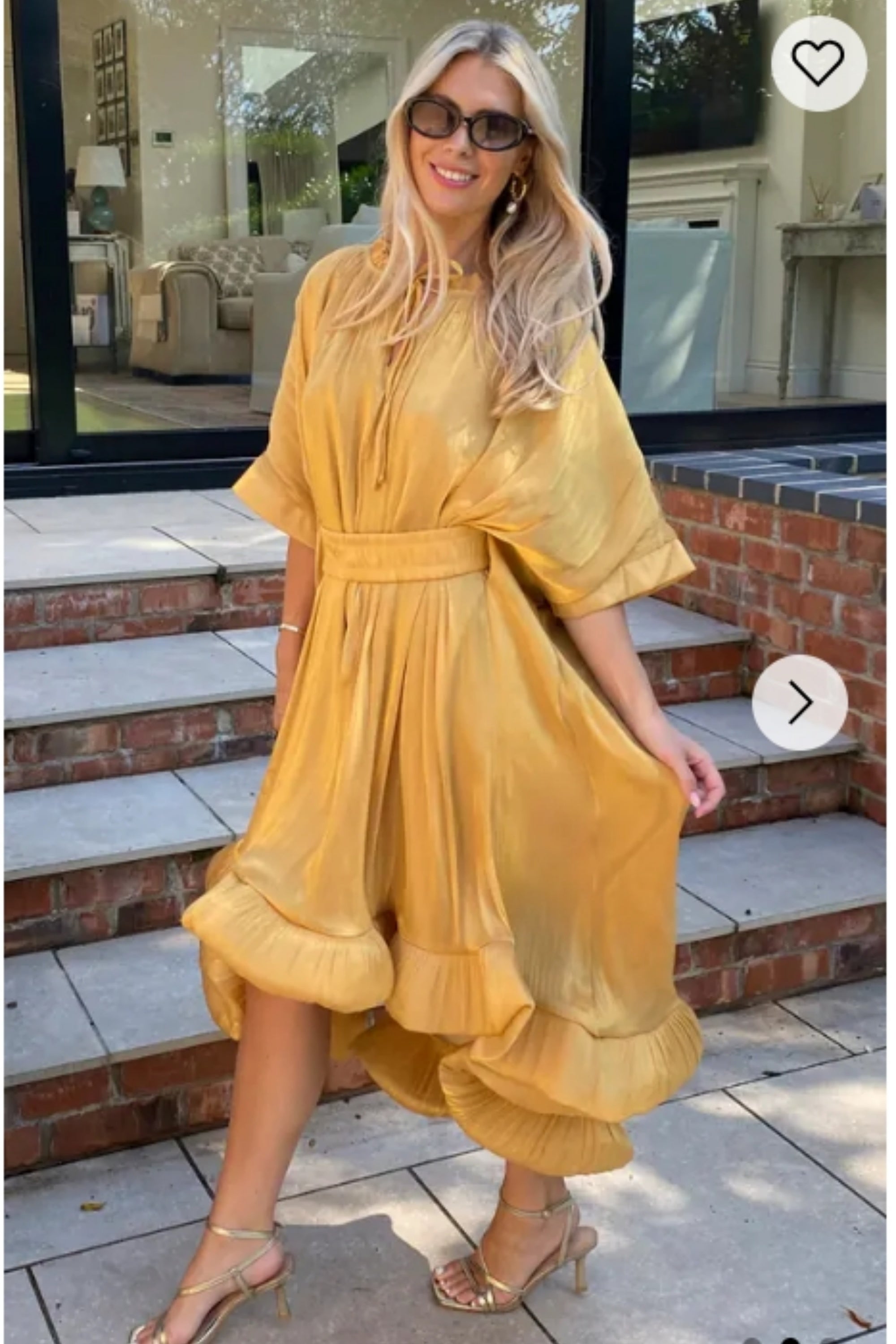896x1344 pixels.
Task: Add the yellow dress to wishlist
Action: pyautogui.click(x=818, y=64)
